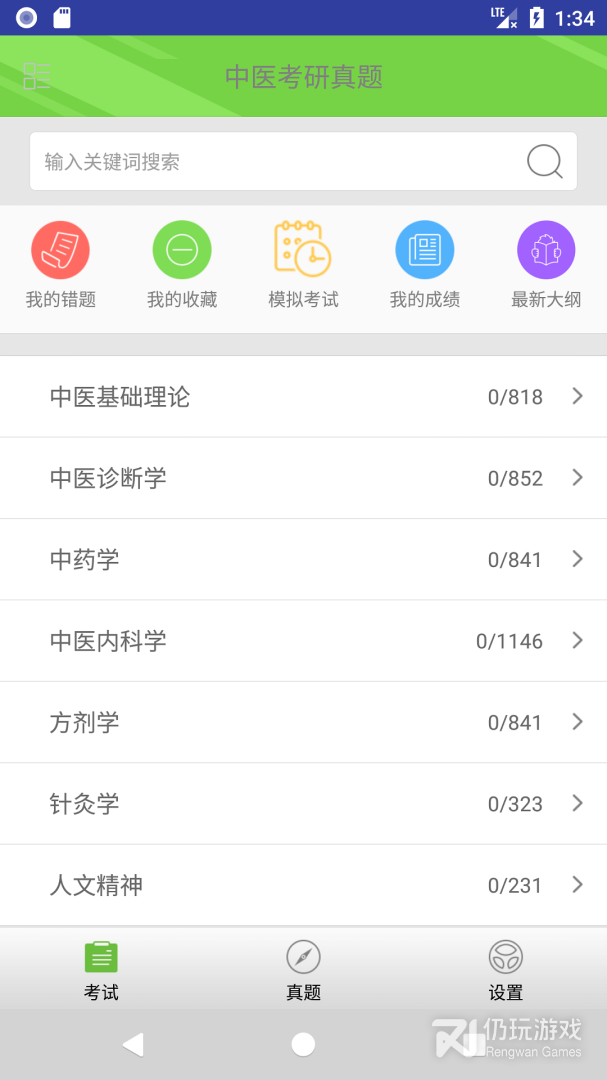
Task: Open 方剂学 question list
Action: pyautogui.click(x=303, y=722)
